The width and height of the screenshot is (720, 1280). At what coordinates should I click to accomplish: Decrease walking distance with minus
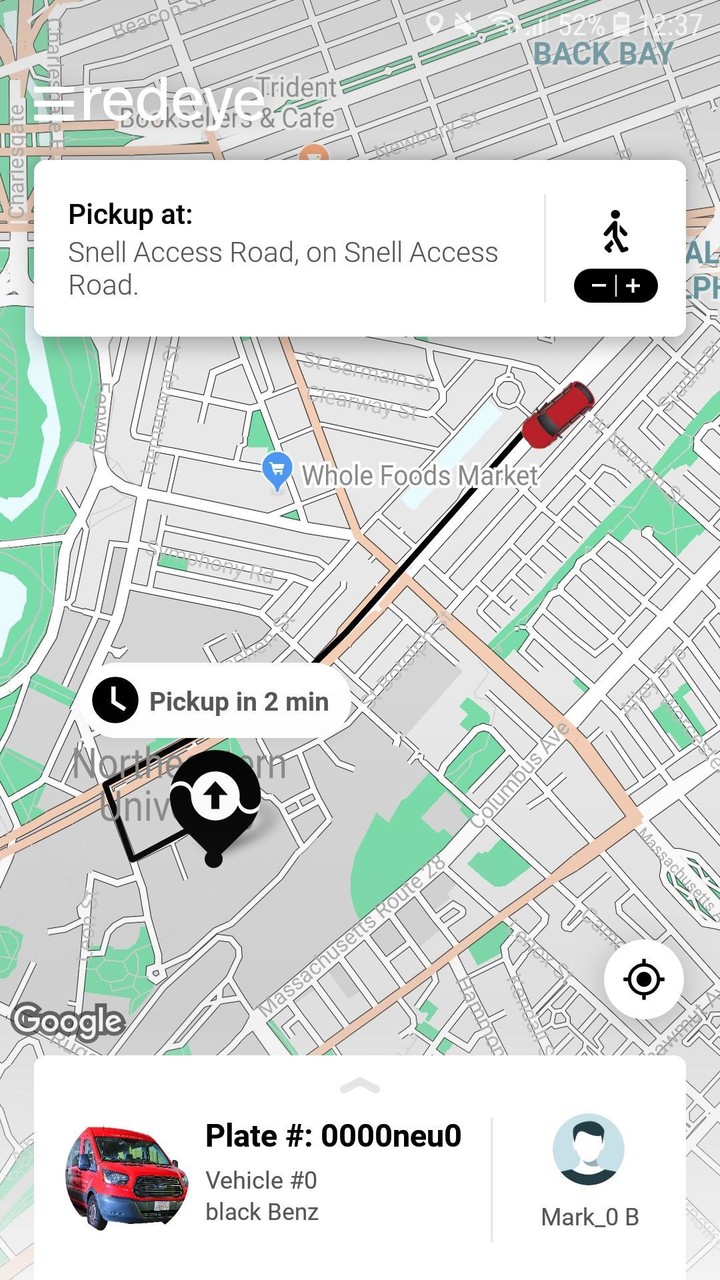pos(598,286)
